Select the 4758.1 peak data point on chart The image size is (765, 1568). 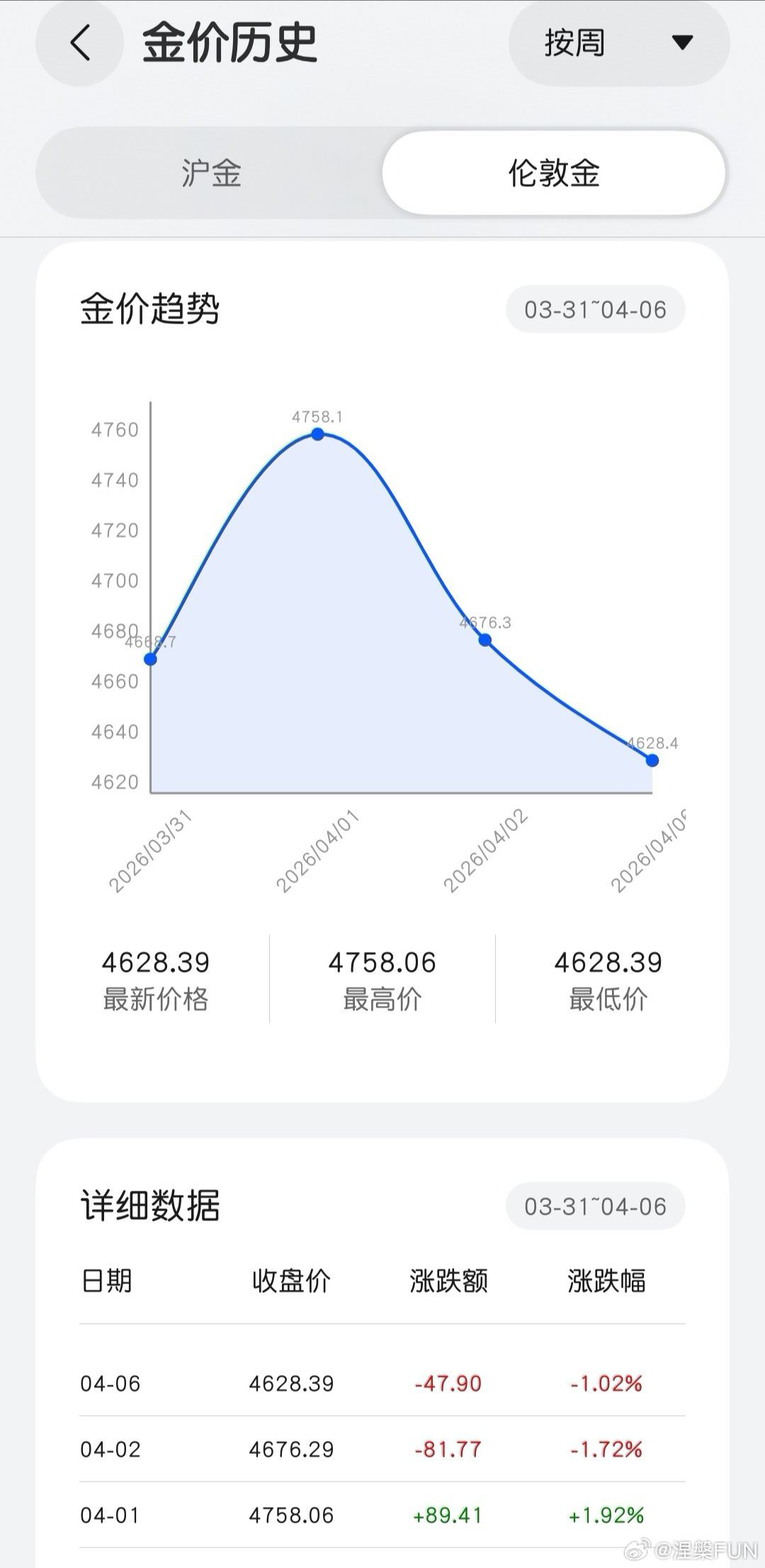pyautogui.click(x=317, y=433)
